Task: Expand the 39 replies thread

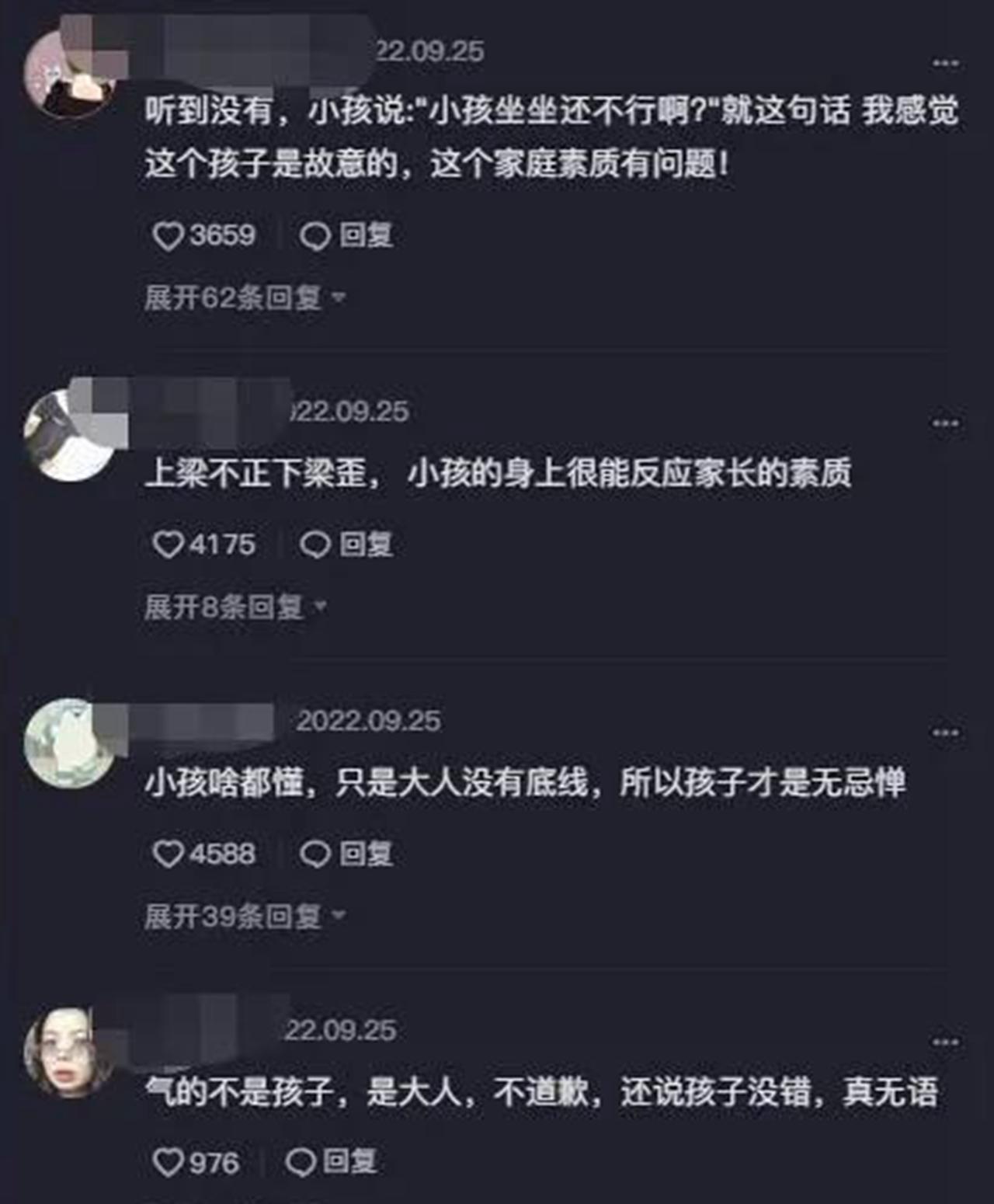Action: pos(244,917)
